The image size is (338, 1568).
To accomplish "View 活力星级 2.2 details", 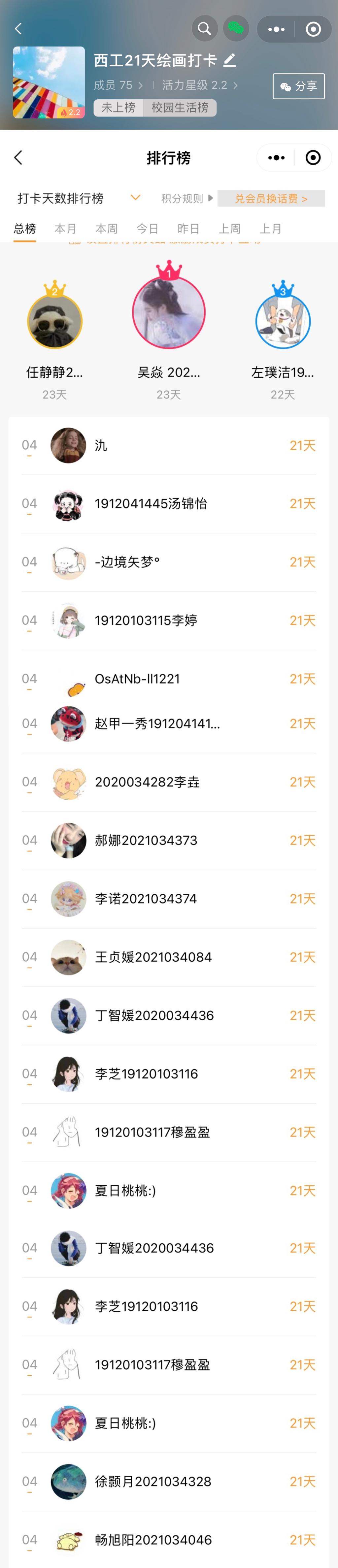I will pos(200,85).
